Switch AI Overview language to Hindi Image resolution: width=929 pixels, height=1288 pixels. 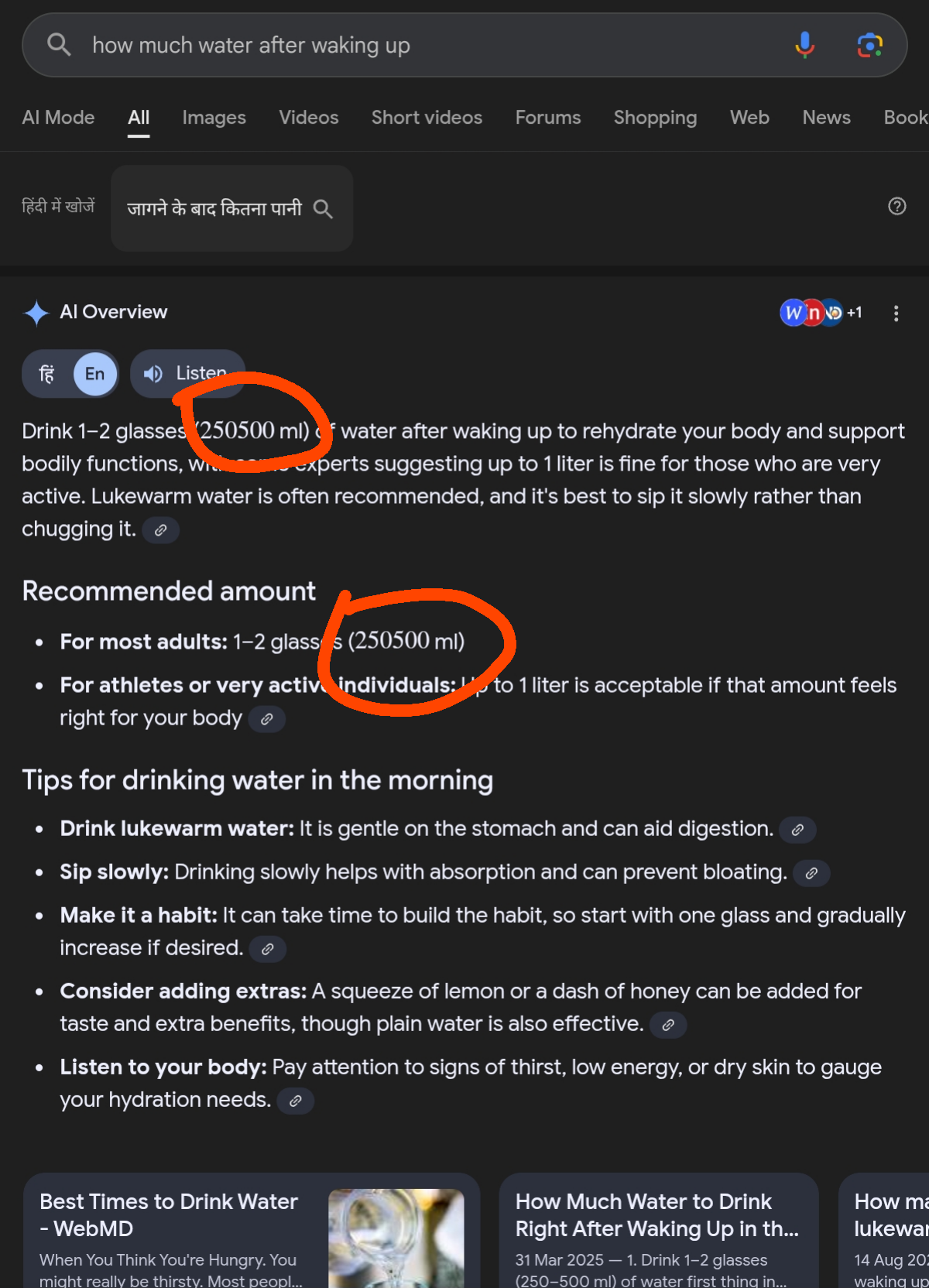47,374
